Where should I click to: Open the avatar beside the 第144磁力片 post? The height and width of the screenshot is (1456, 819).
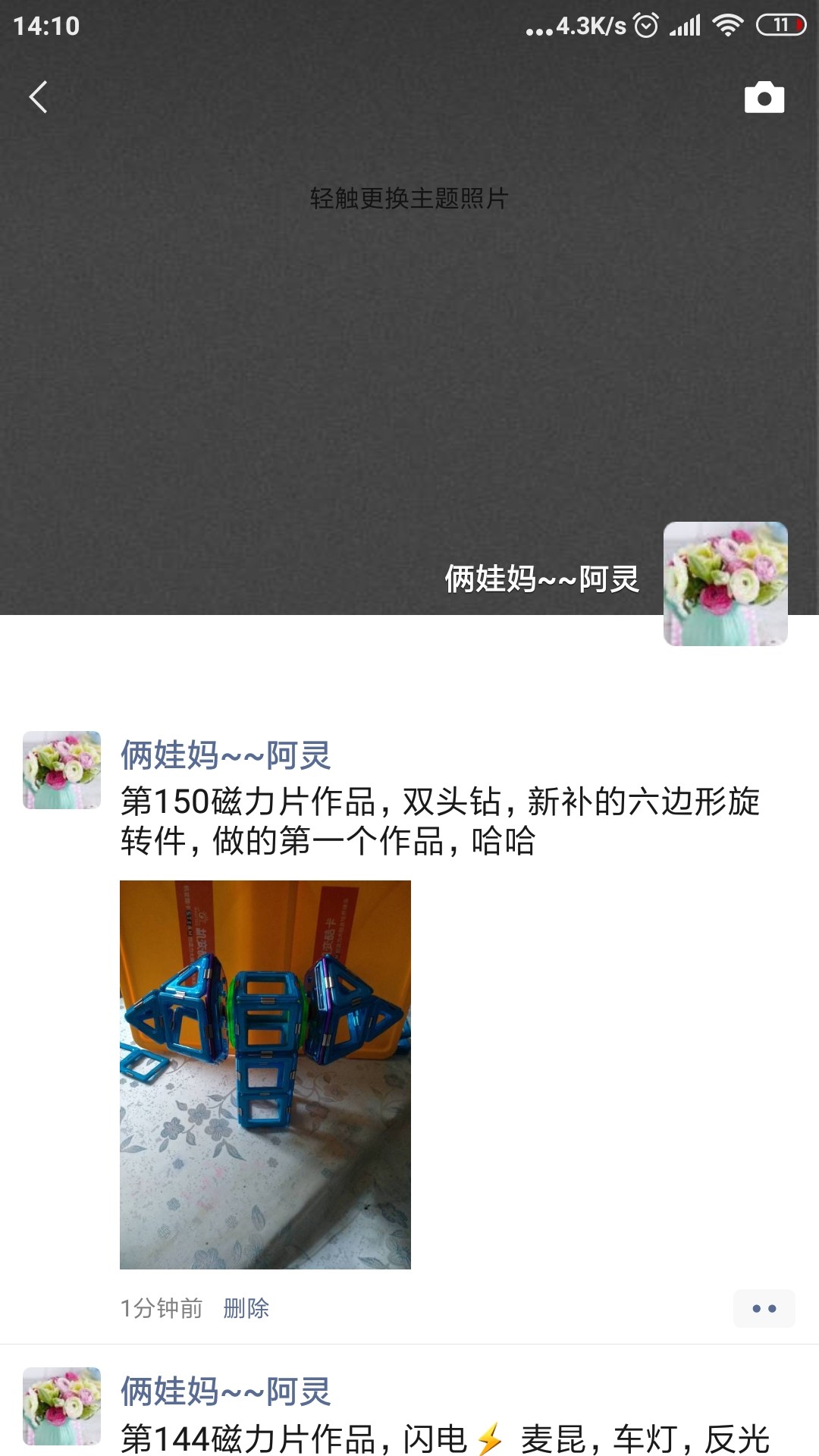[61, 1406]
